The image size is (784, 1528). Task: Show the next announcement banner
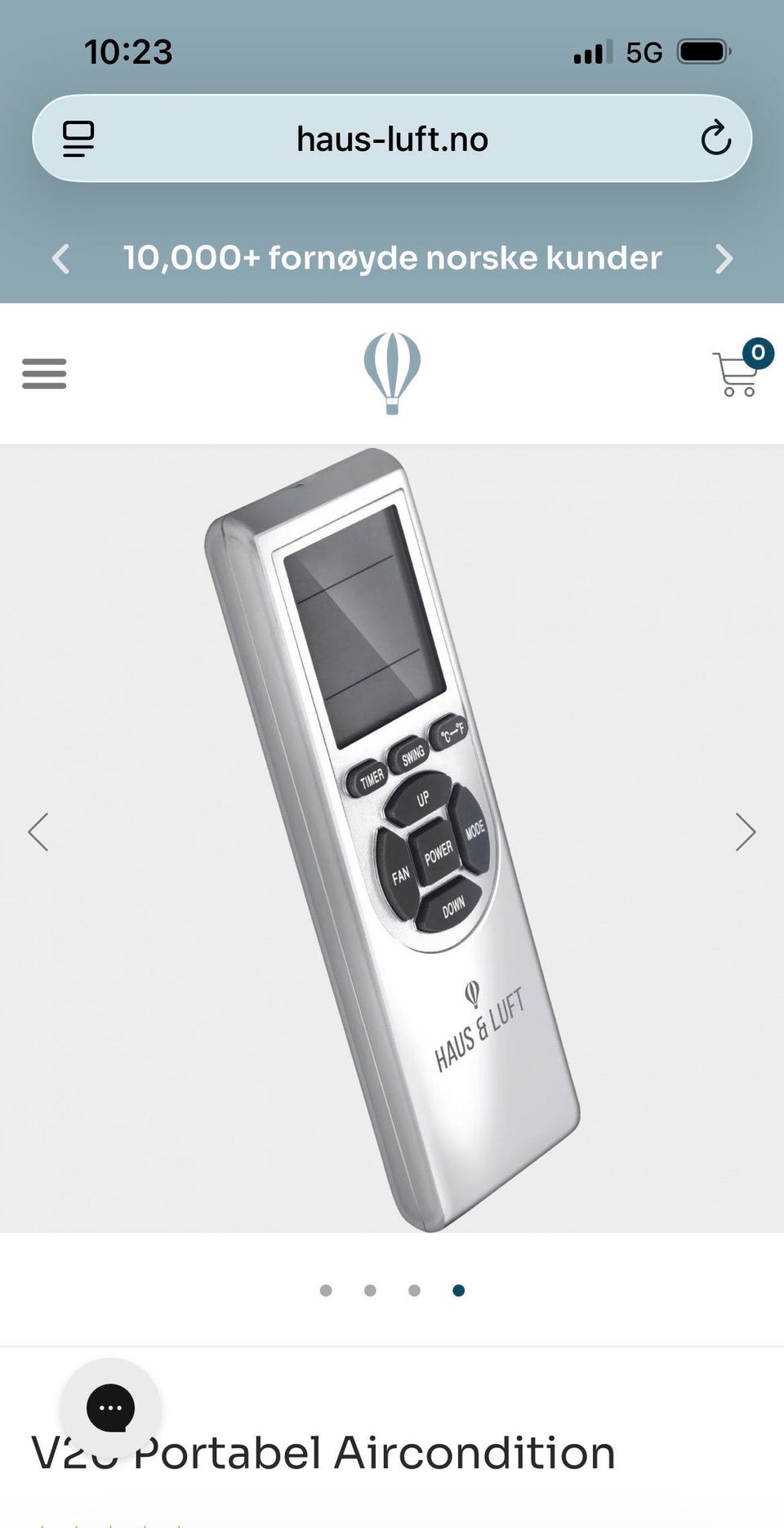click(724, 259)
